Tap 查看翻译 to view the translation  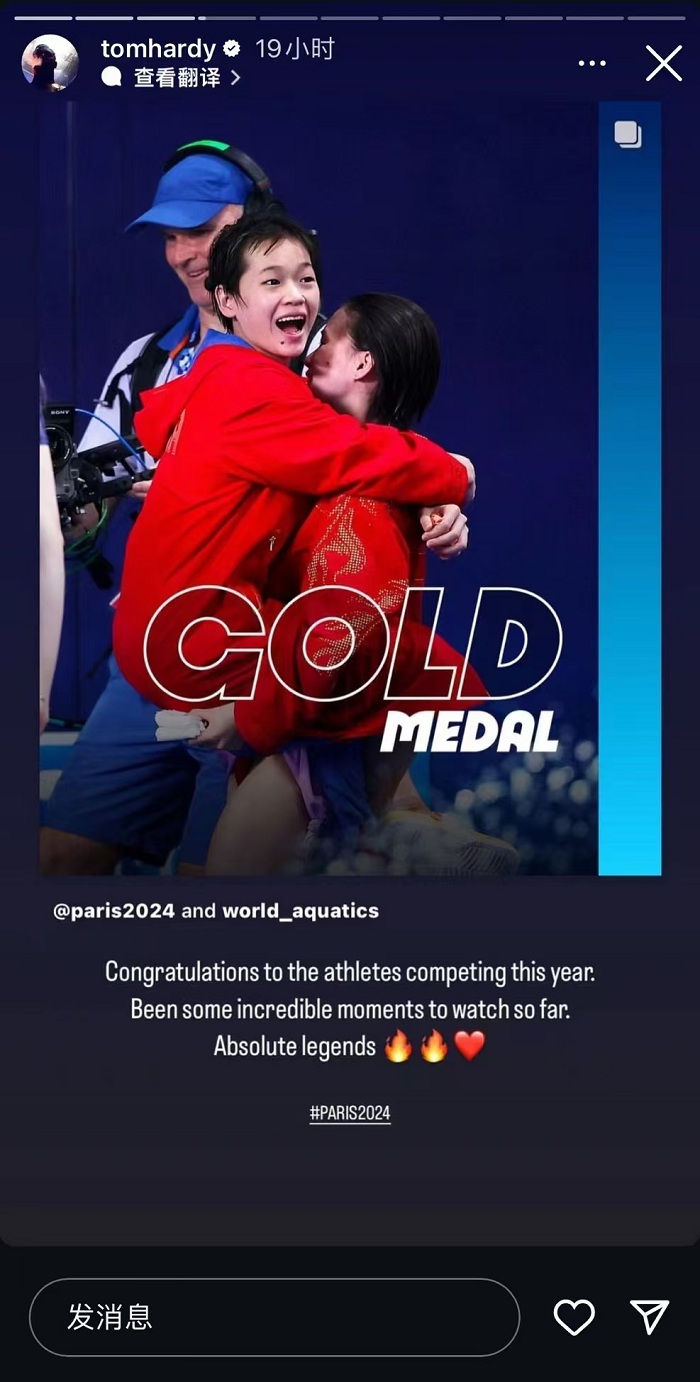177,78
